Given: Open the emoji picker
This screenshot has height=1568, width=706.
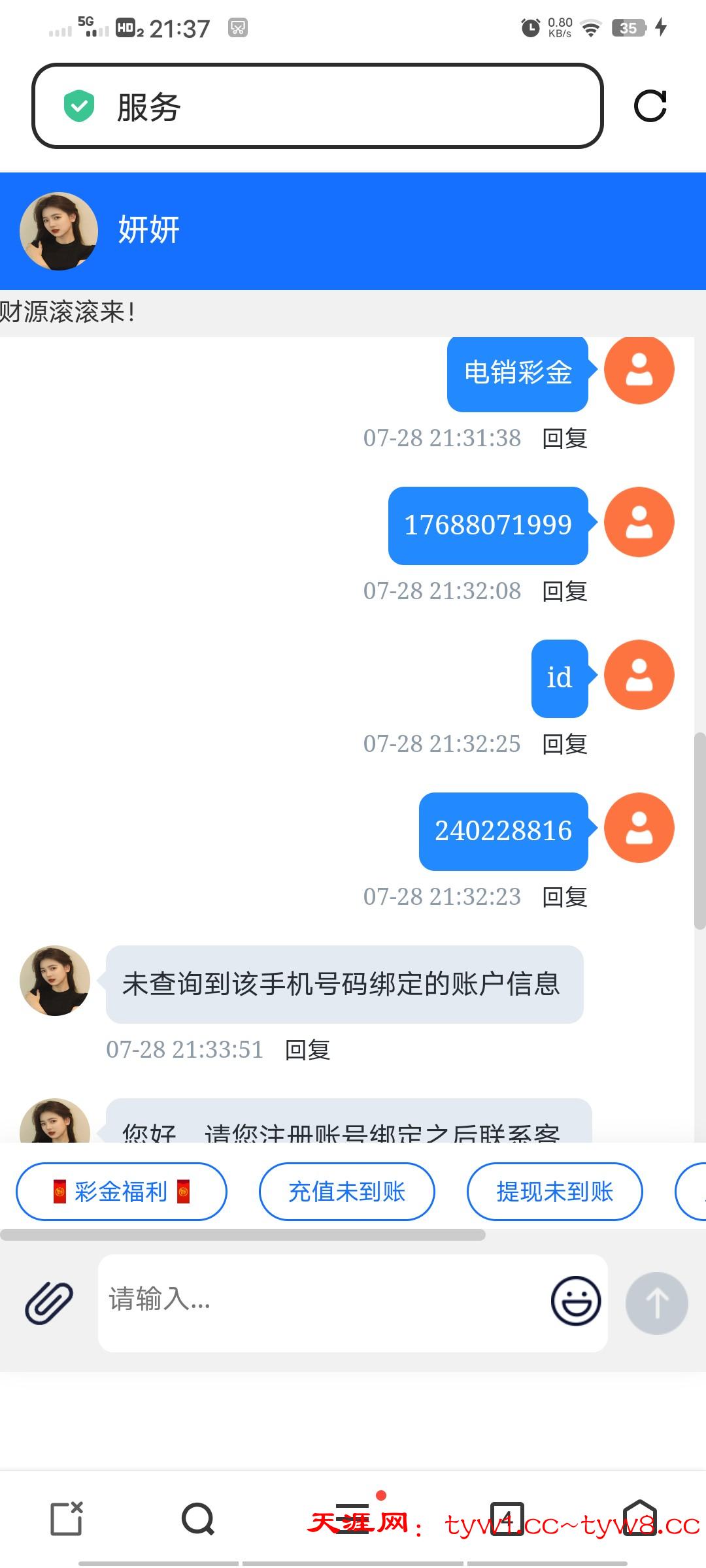Looking at the screenshot, I should [x=575, y=1301].
